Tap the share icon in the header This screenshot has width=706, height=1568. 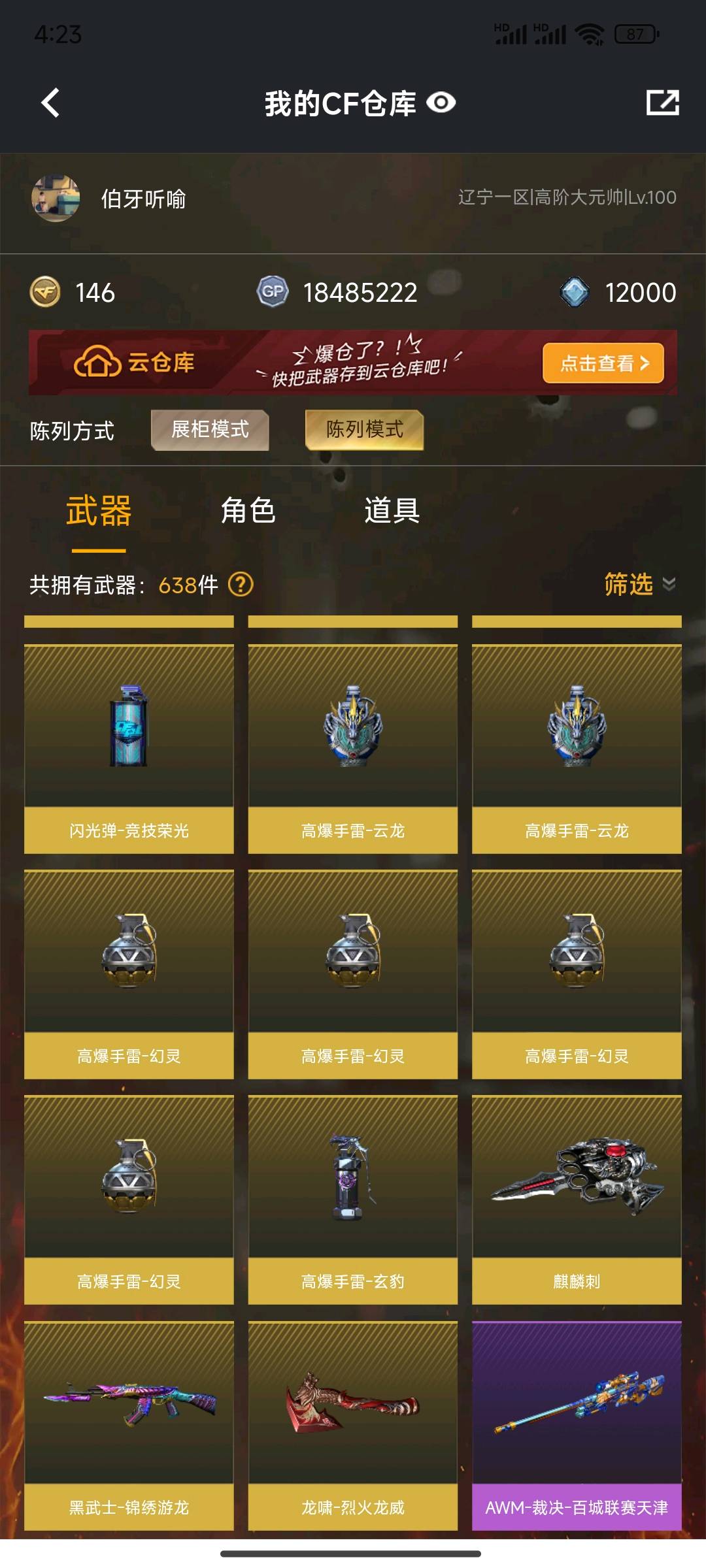(x=662, y=103)
